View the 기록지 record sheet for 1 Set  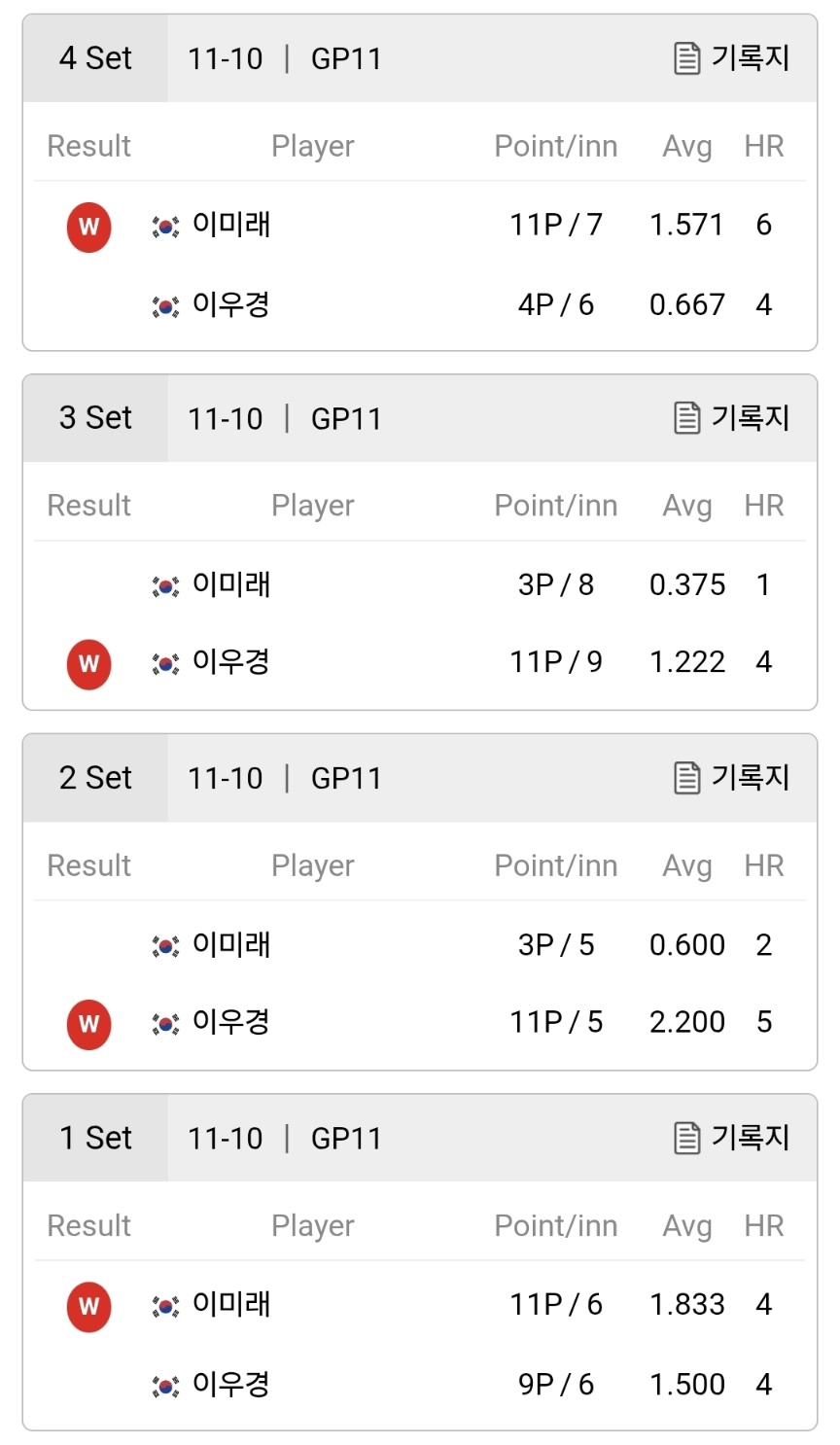tap(732, 1138)
